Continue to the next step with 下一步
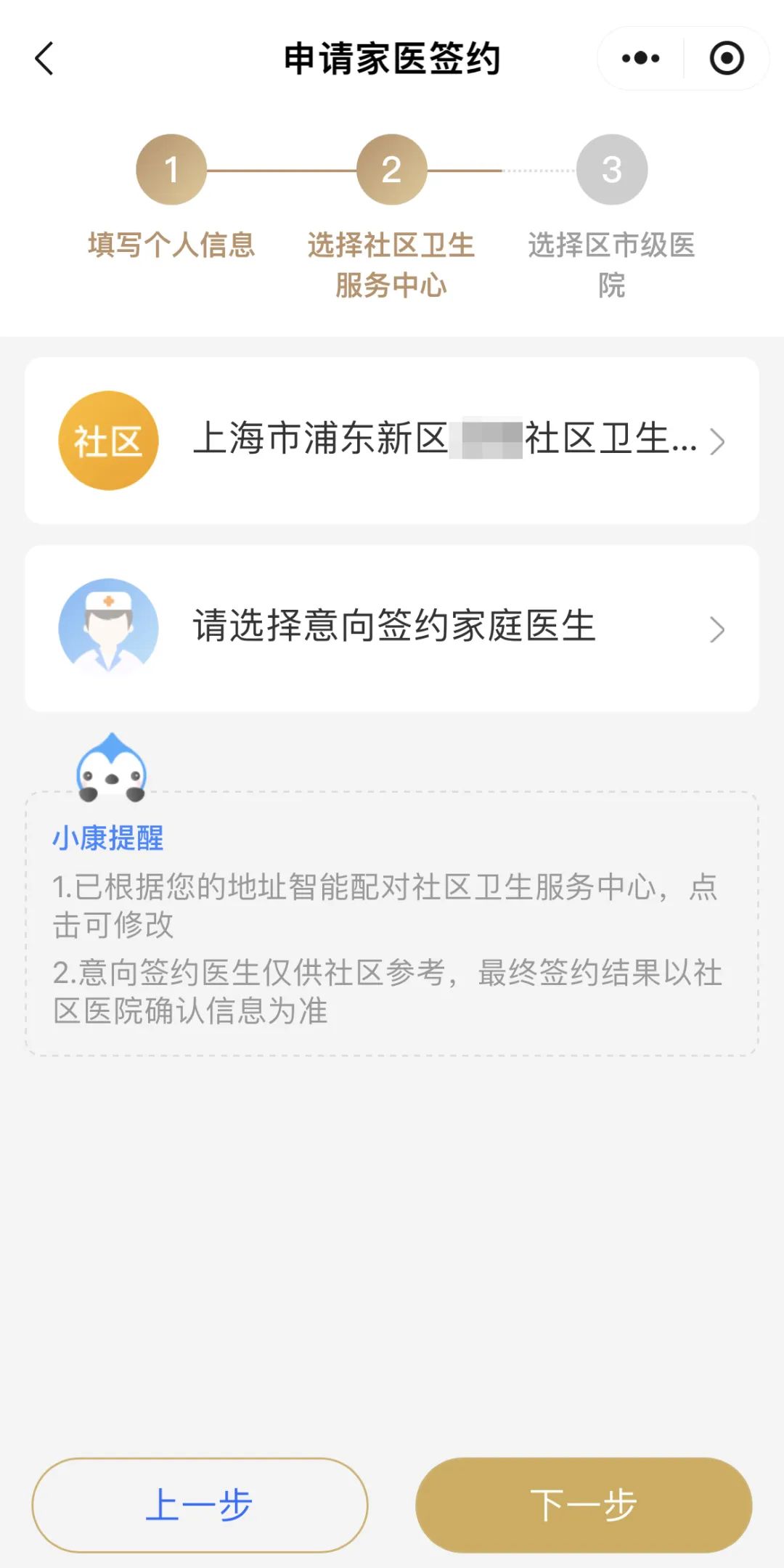 (x=584, y=1505)
